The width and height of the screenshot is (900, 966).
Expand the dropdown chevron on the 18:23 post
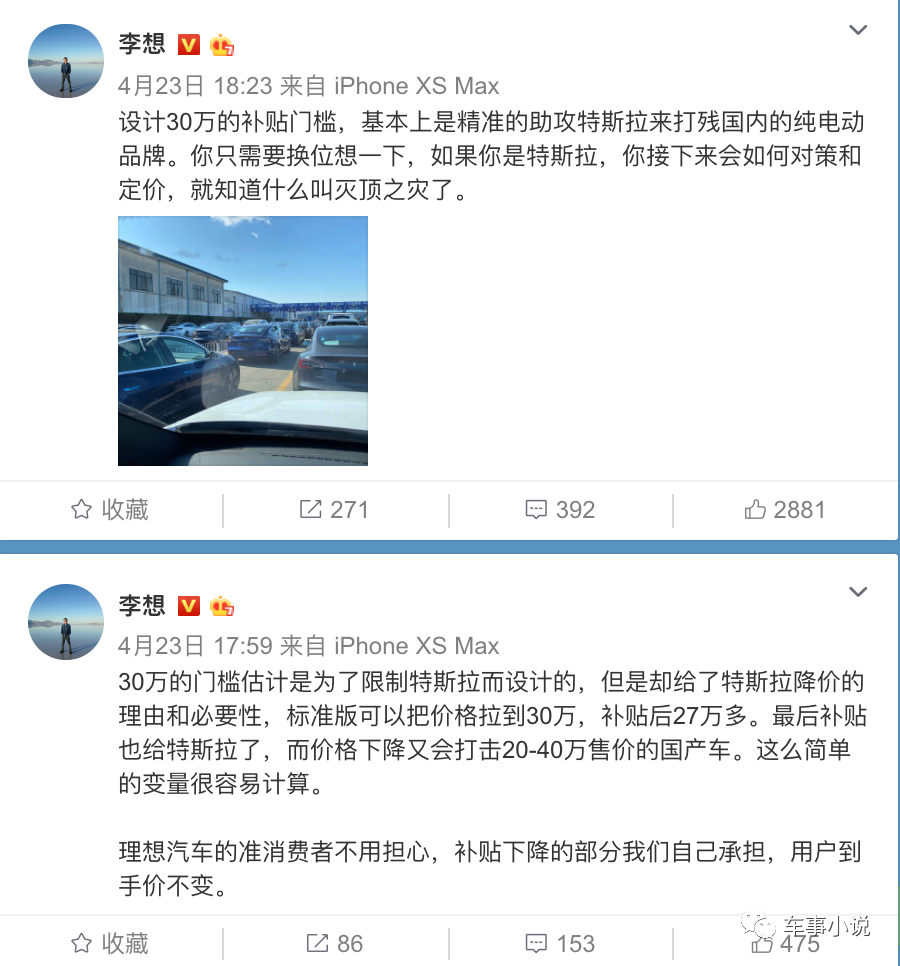coord(857,30)
